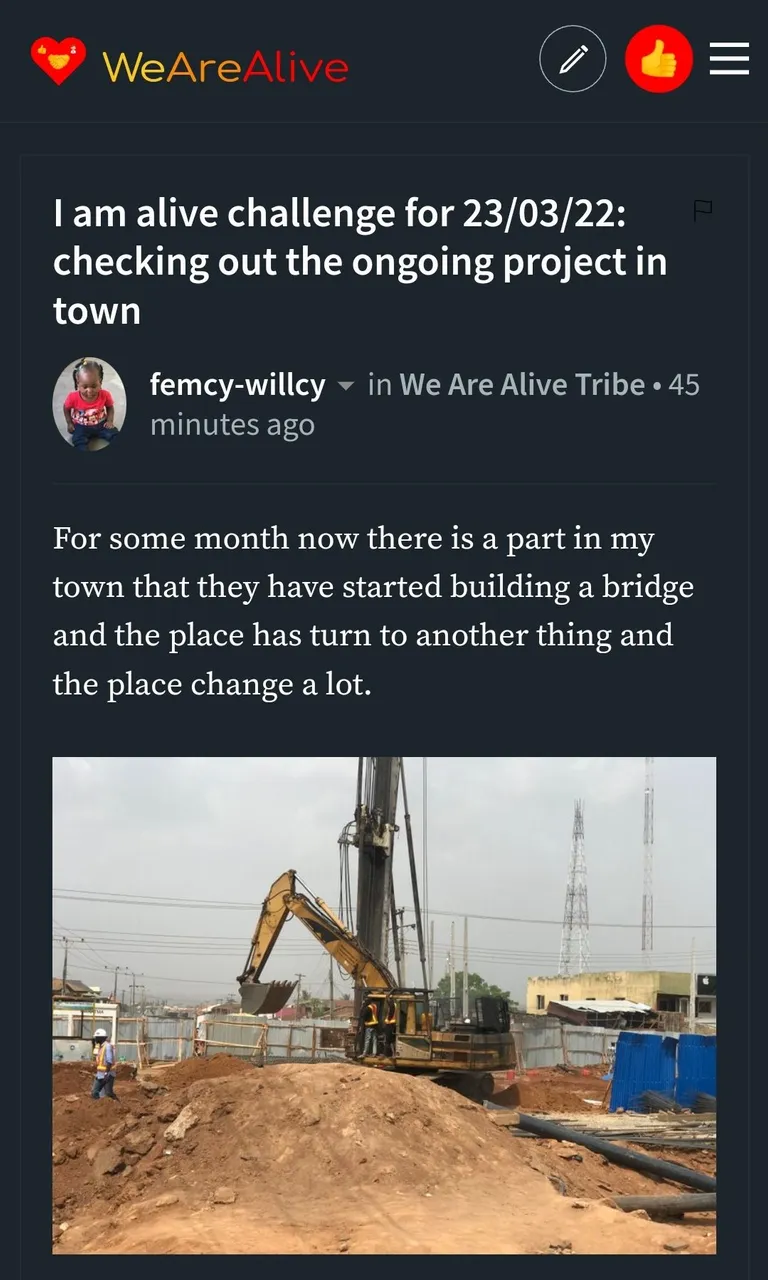Open the thumbs-up profile button
The width and height of the screenshot is (768, 1280).
click(659, 60)
